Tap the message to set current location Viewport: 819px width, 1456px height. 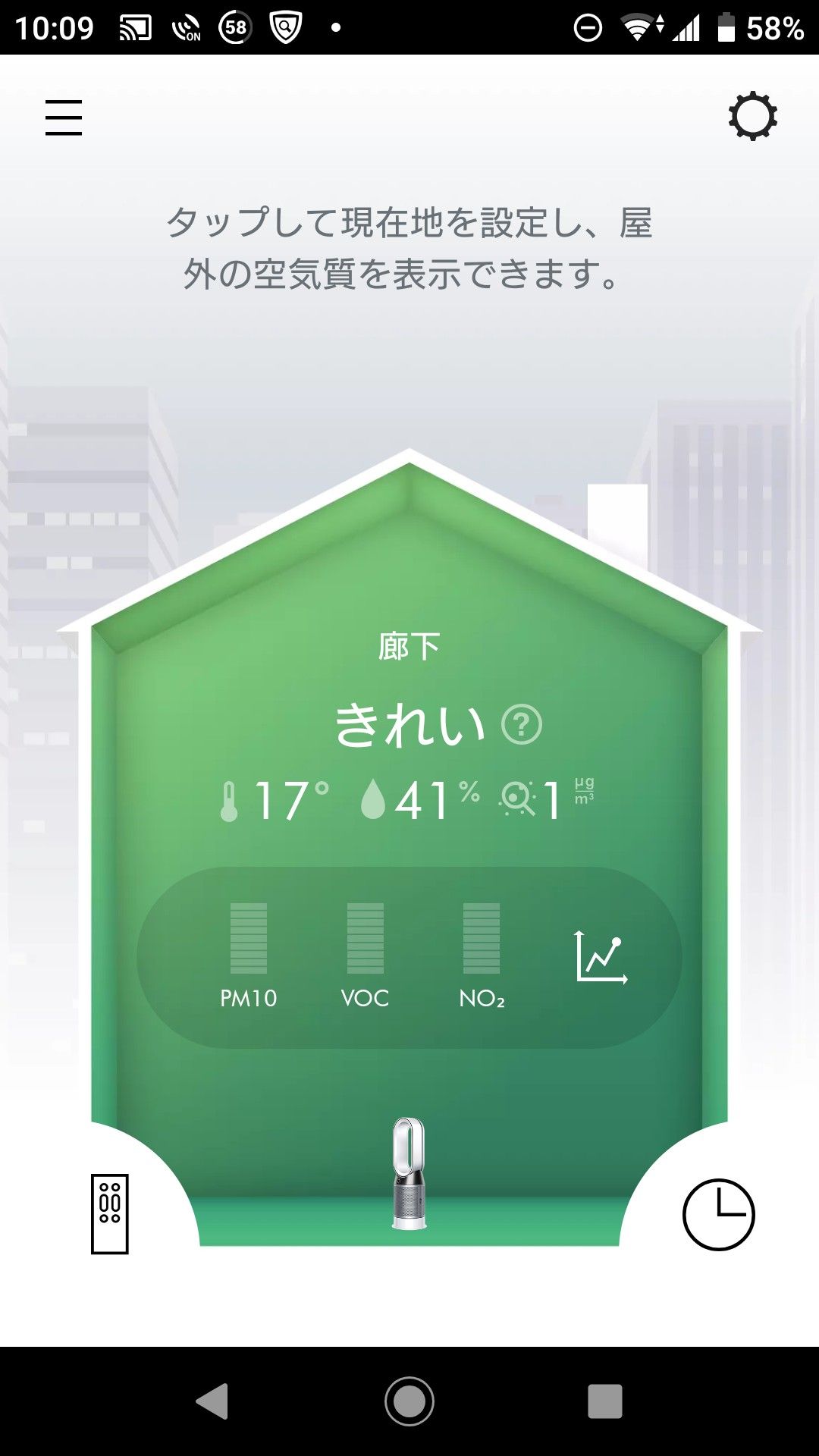pos(409,248)
